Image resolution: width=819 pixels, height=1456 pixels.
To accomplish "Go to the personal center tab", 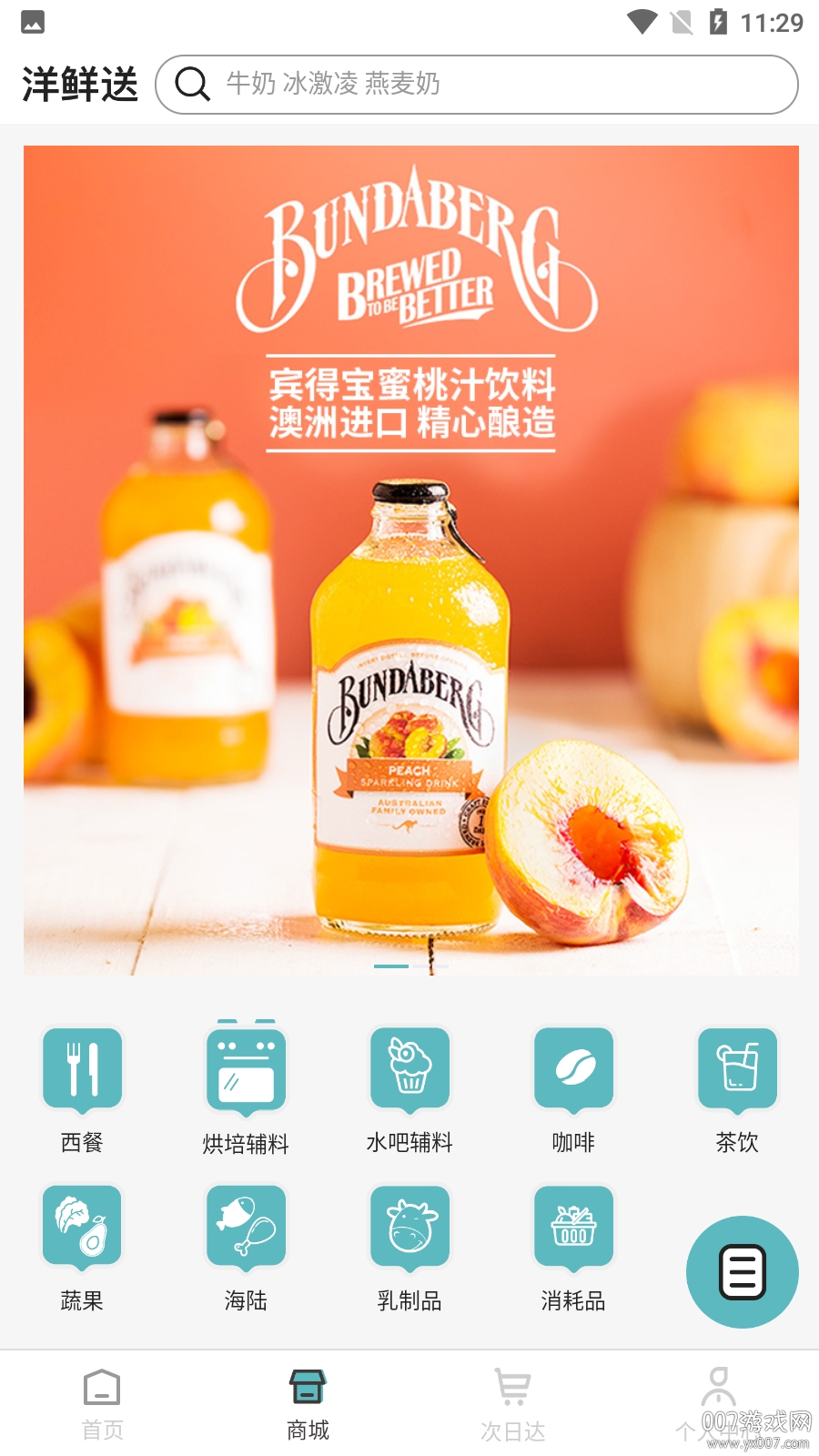I will tap(718, 1404).
